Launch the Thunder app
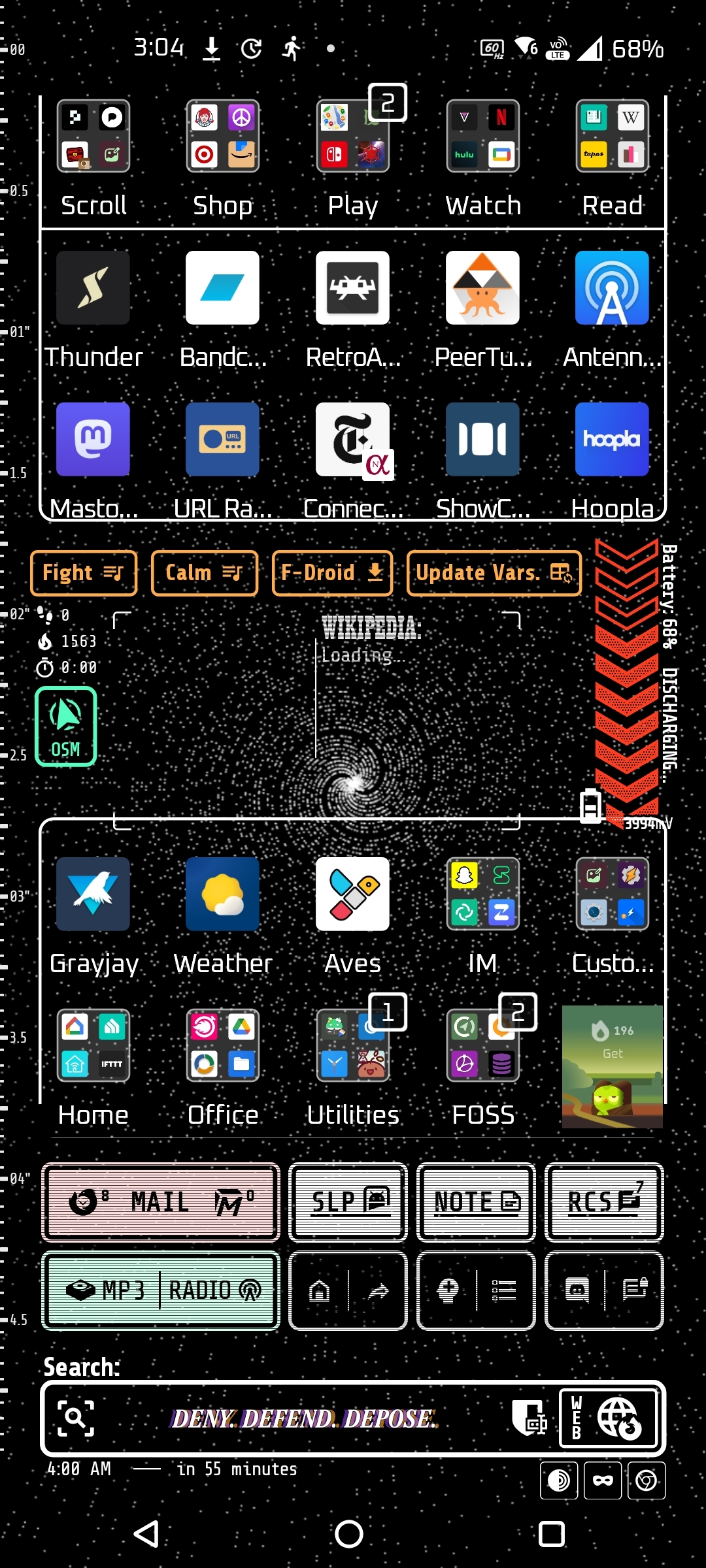This screenshot has height=1568, width=706. click(x=93, y=288)
